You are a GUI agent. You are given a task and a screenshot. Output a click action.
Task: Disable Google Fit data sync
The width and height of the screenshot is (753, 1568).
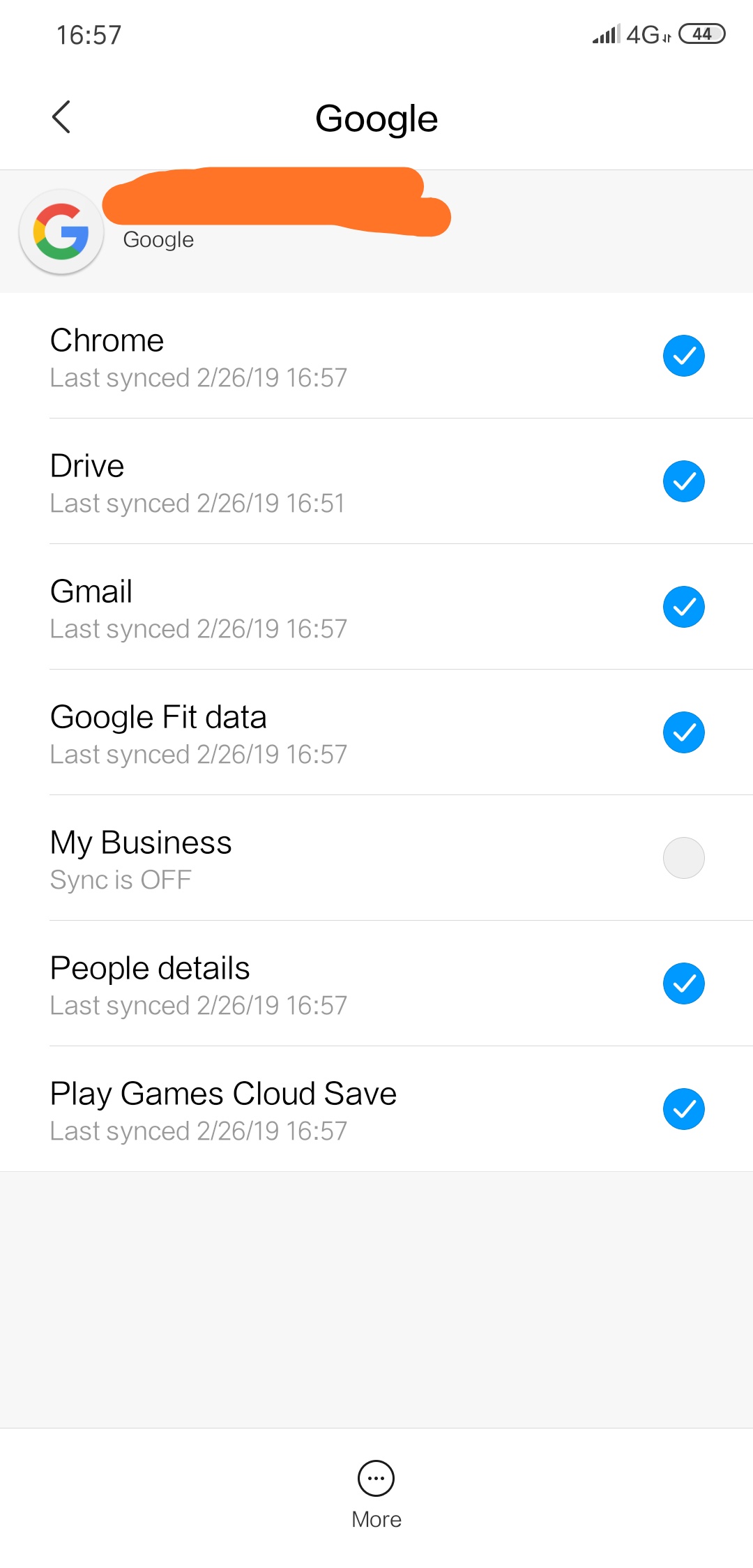click(683, 732)
